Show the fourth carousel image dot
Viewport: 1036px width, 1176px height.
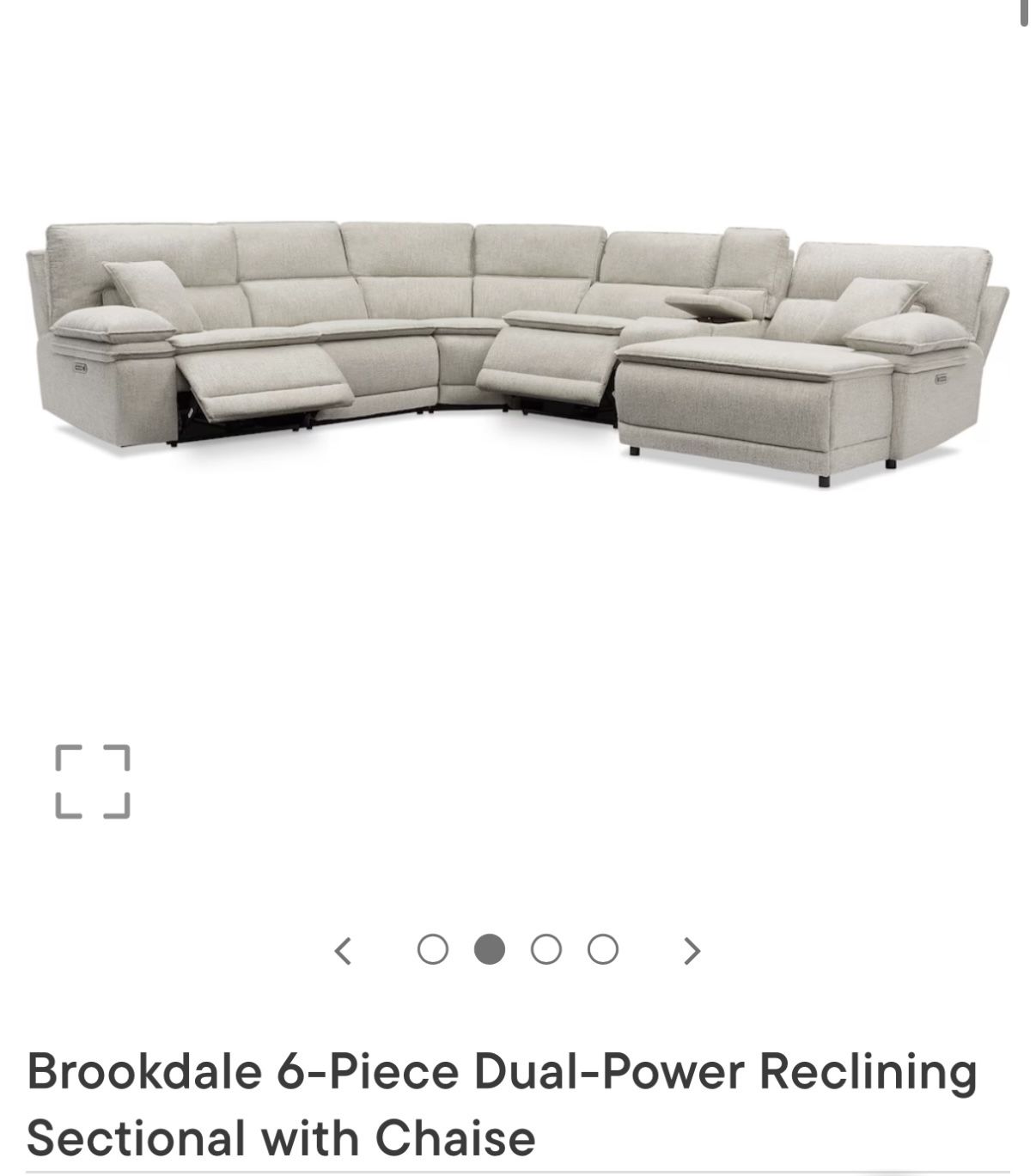click(603, 950)
